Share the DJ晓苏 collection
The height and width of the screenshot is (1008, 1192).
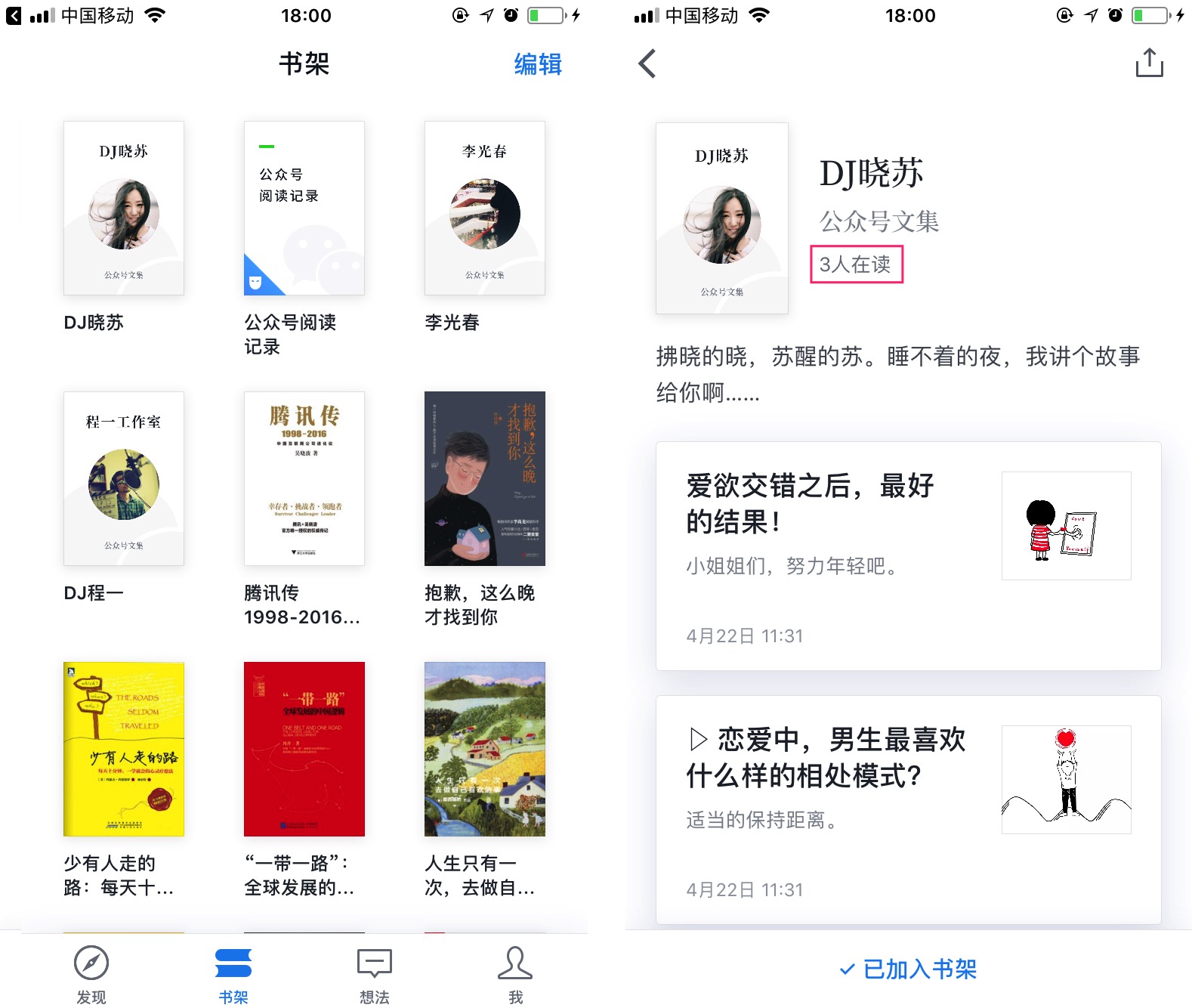1149,63
